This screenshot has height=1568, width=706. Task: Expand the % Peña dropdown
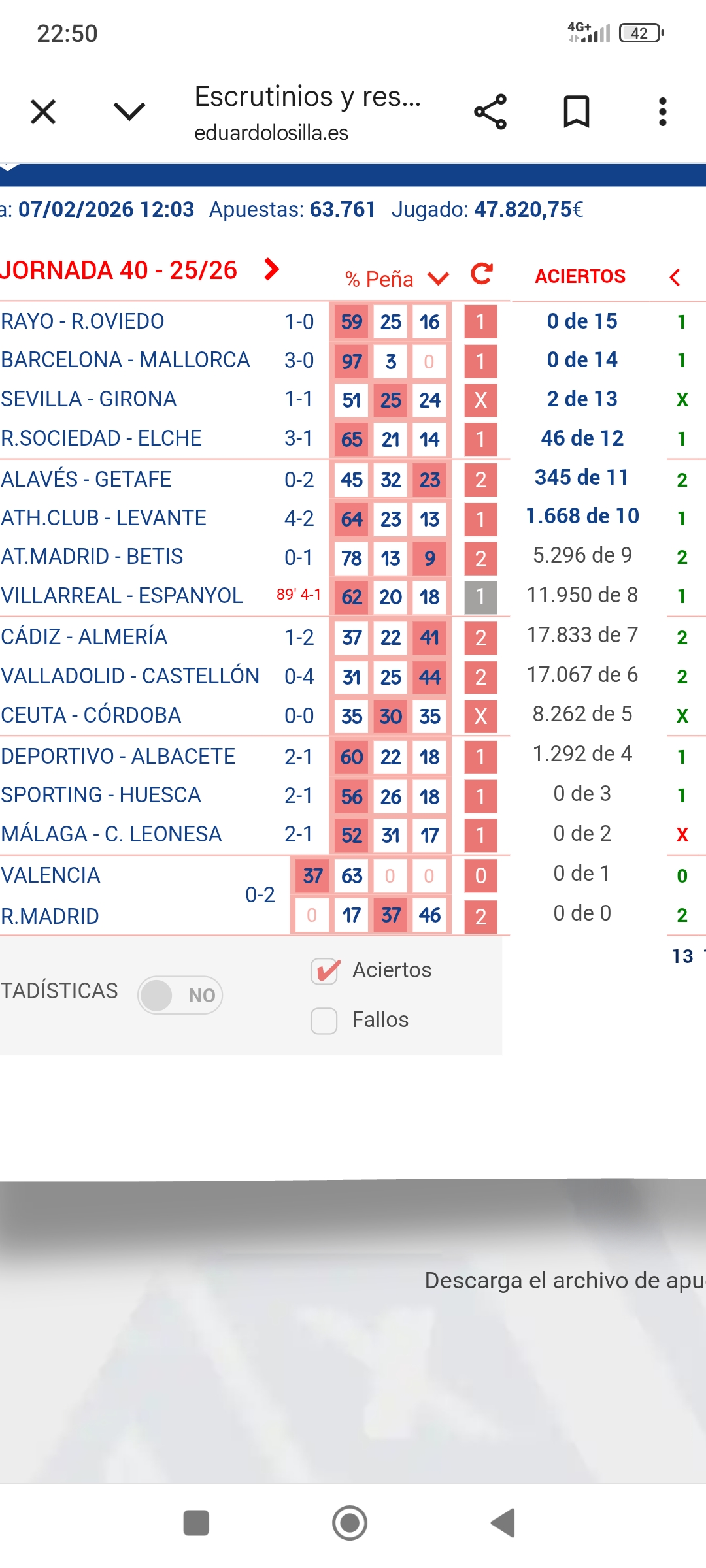tap(437, 279)
